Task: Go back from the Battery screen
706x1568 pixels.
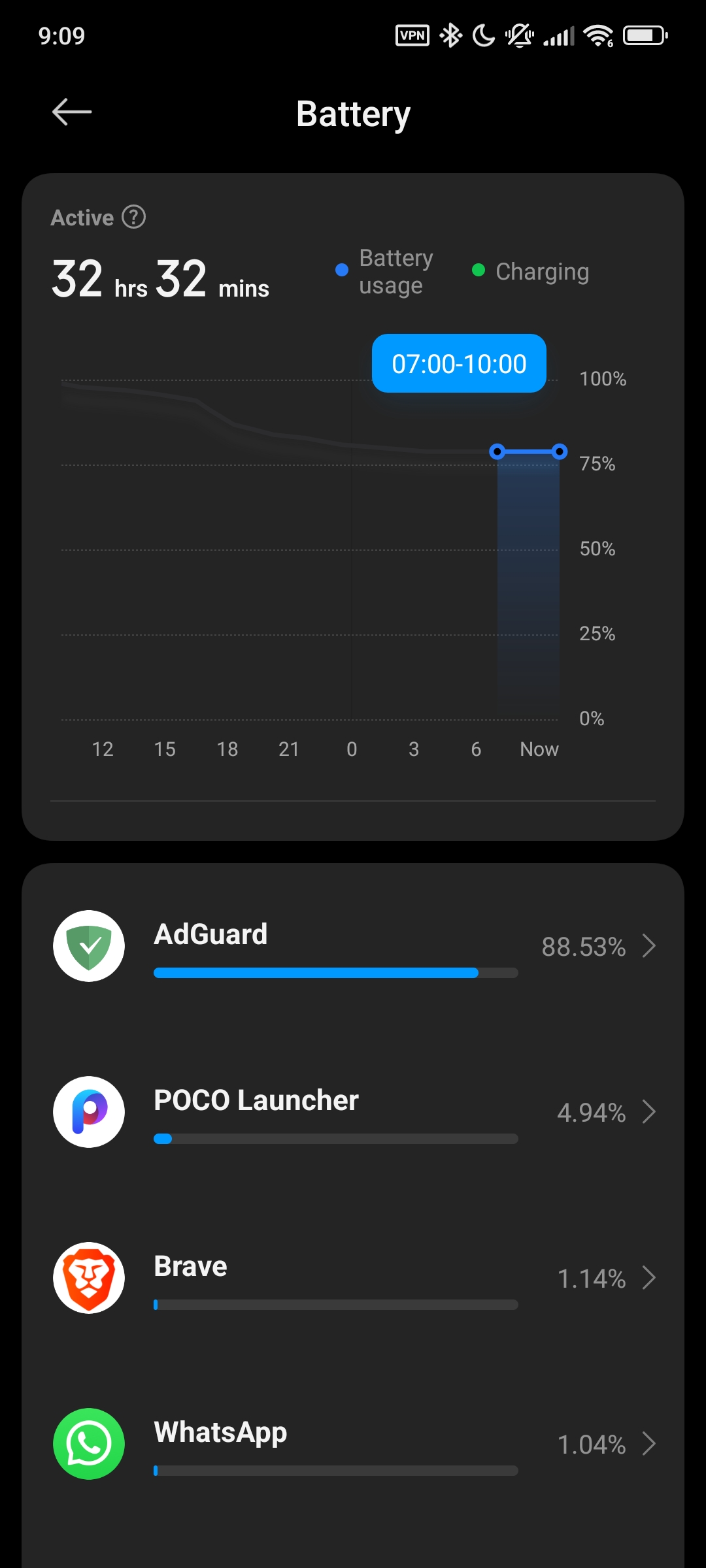Action: coord(72,112)
